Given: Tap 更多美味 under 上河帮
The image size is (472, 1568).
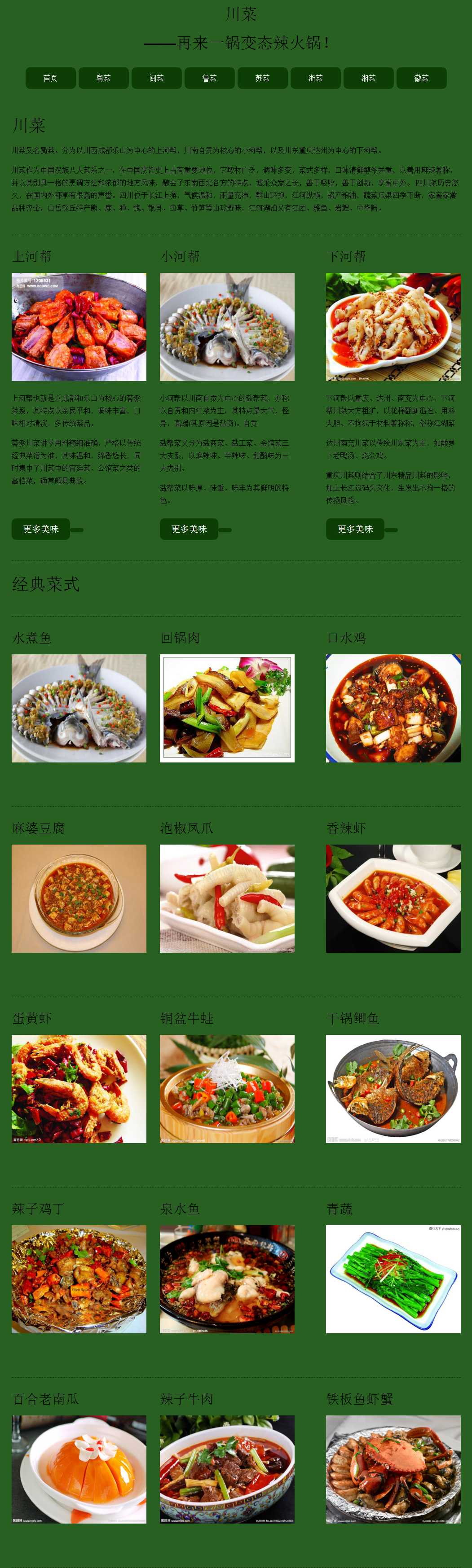Looking at the screenshot, I should click(41, 529).
